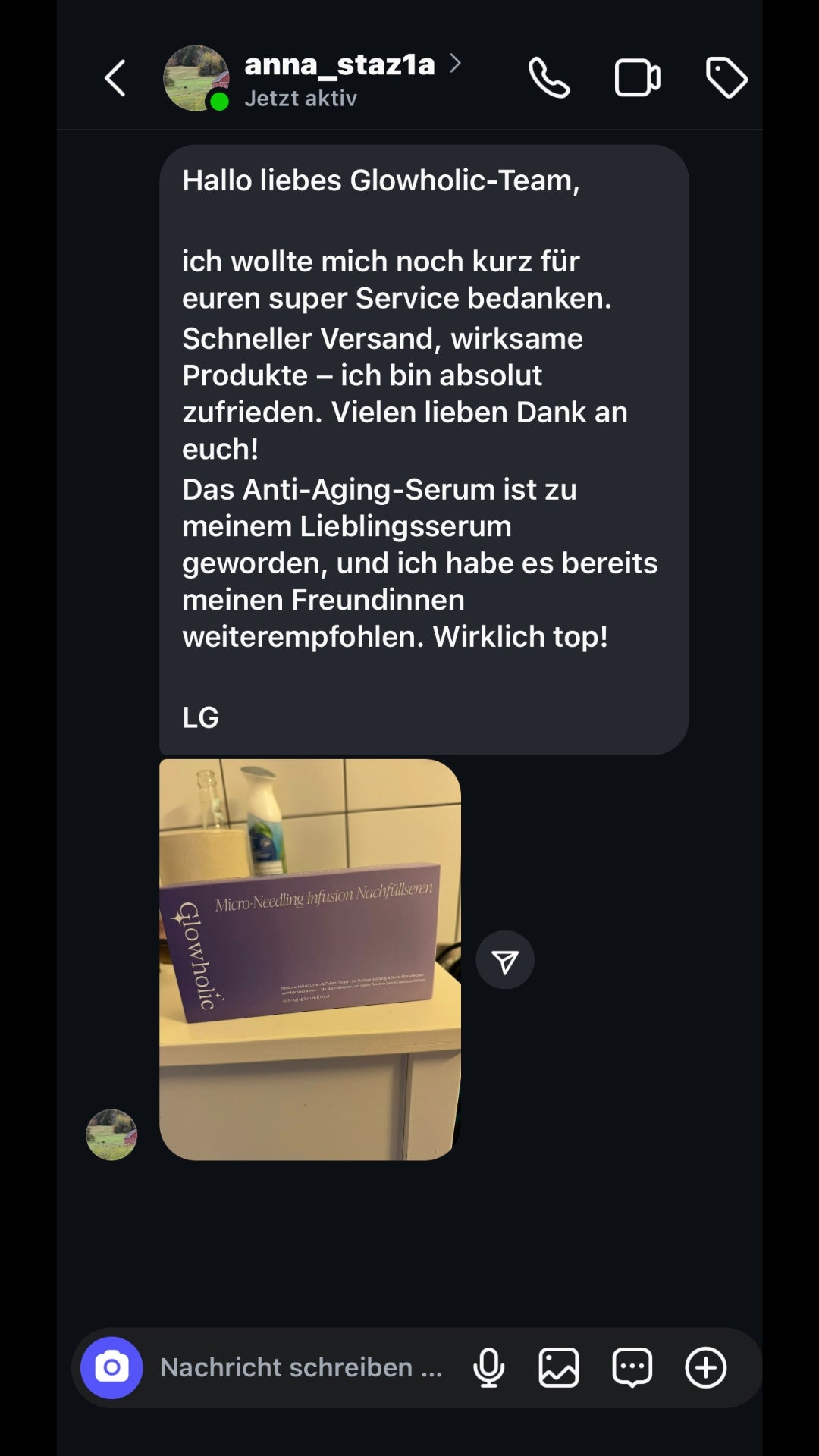Forward the photo with the share arrow

(x=505, y=960)
